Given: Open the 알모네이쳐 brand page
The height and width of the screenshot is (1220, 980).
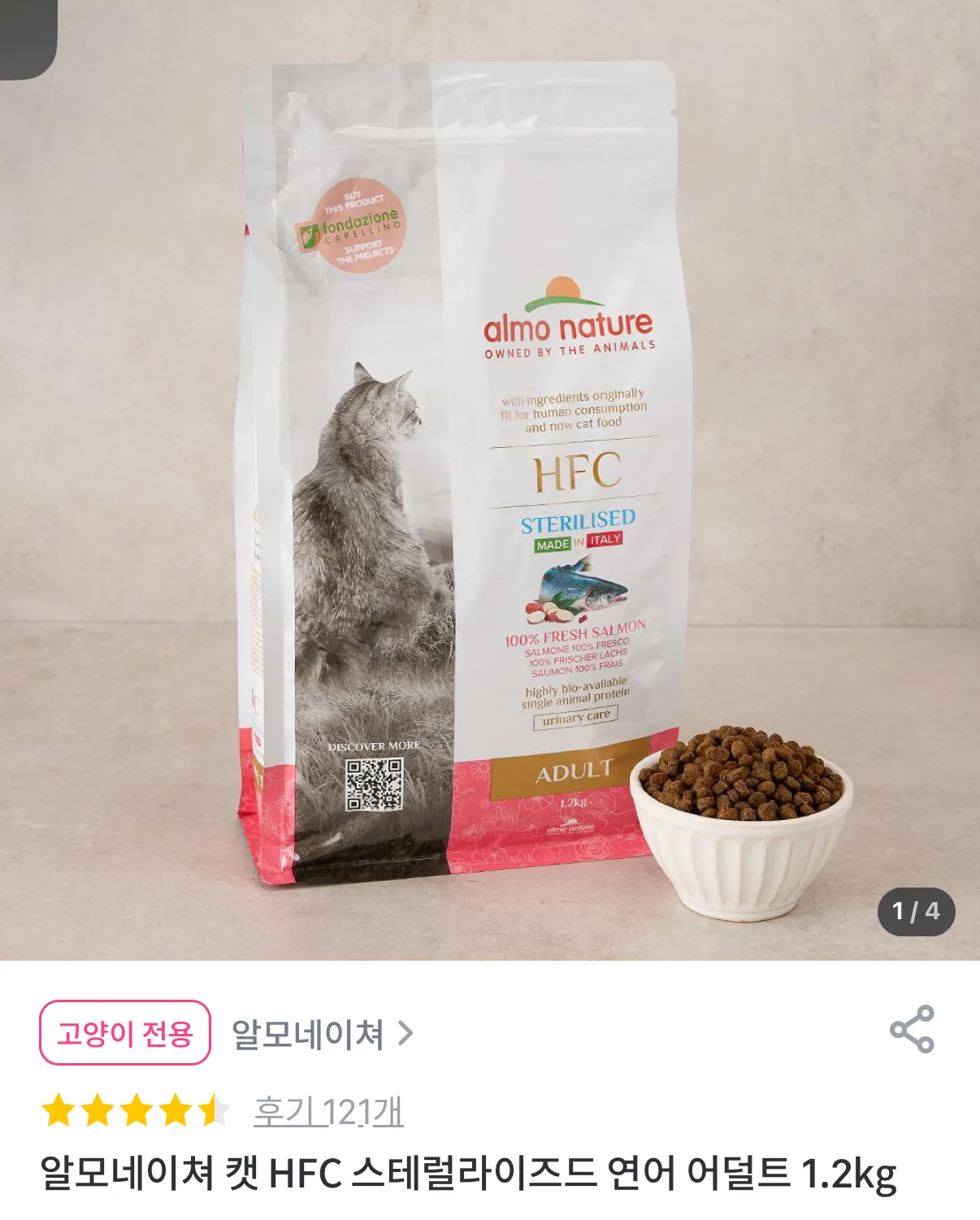Looking at the screenshot, I should coord(322,1034).
